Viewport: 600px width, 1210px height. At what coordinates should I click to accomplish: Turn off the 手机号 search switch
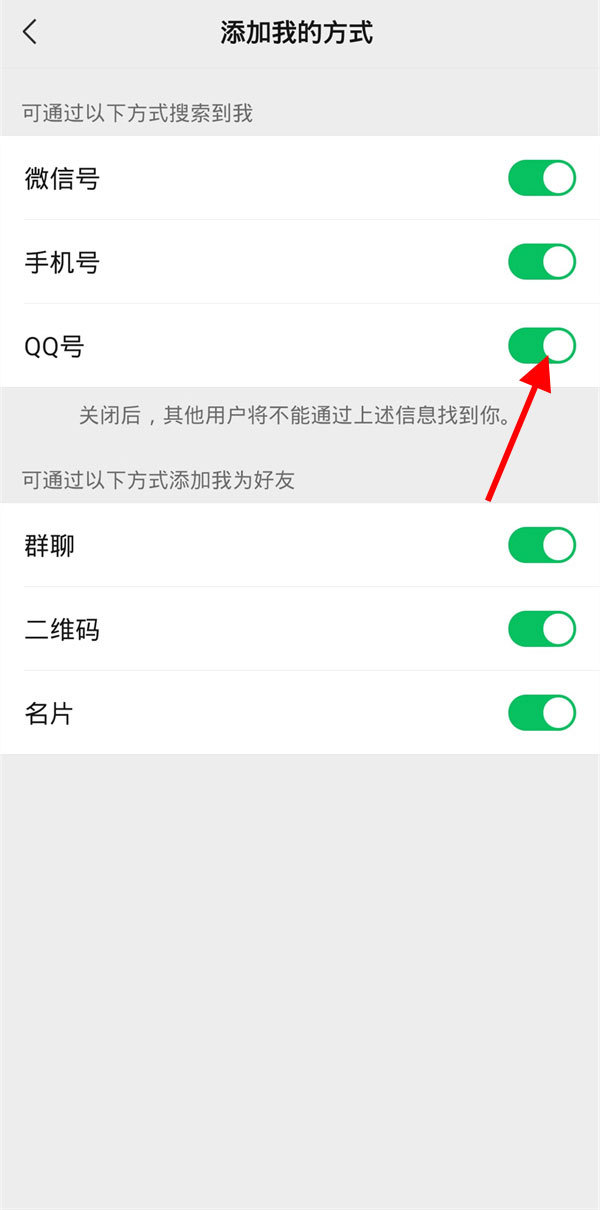(x=542, y=262)
